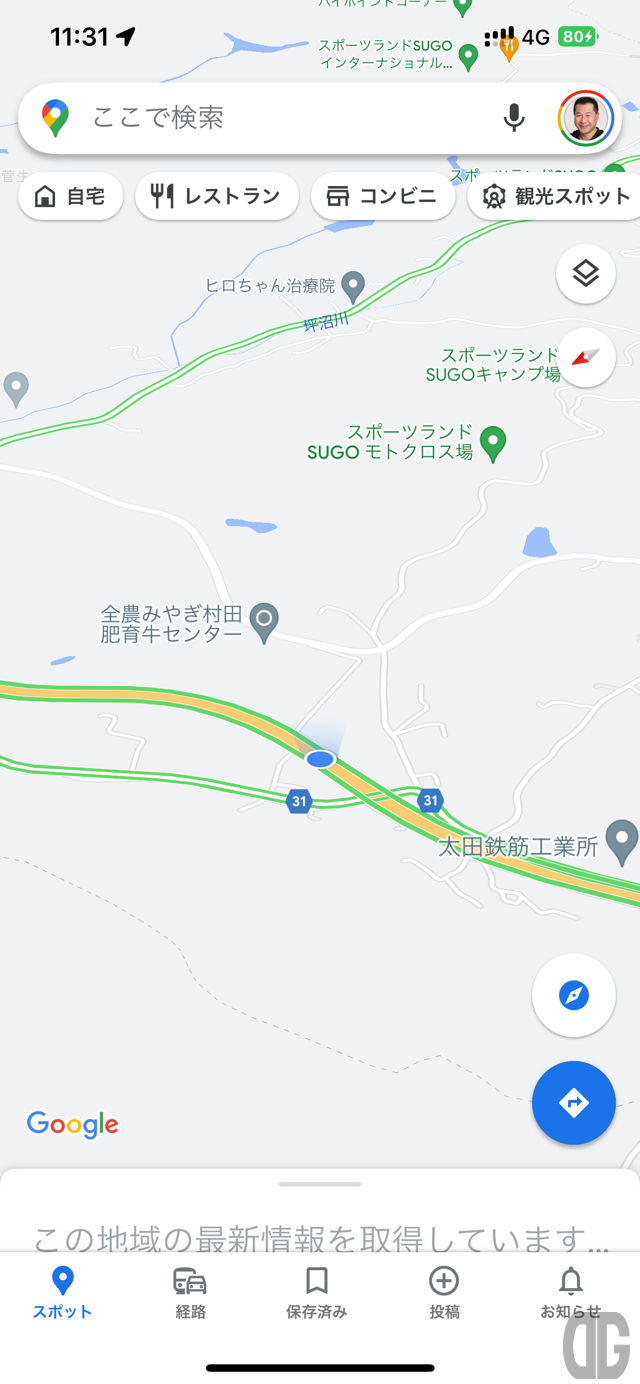This screenshot has height=1384, width=640.
Task: Open the 投稿 tab
Action: point(444,1293)
